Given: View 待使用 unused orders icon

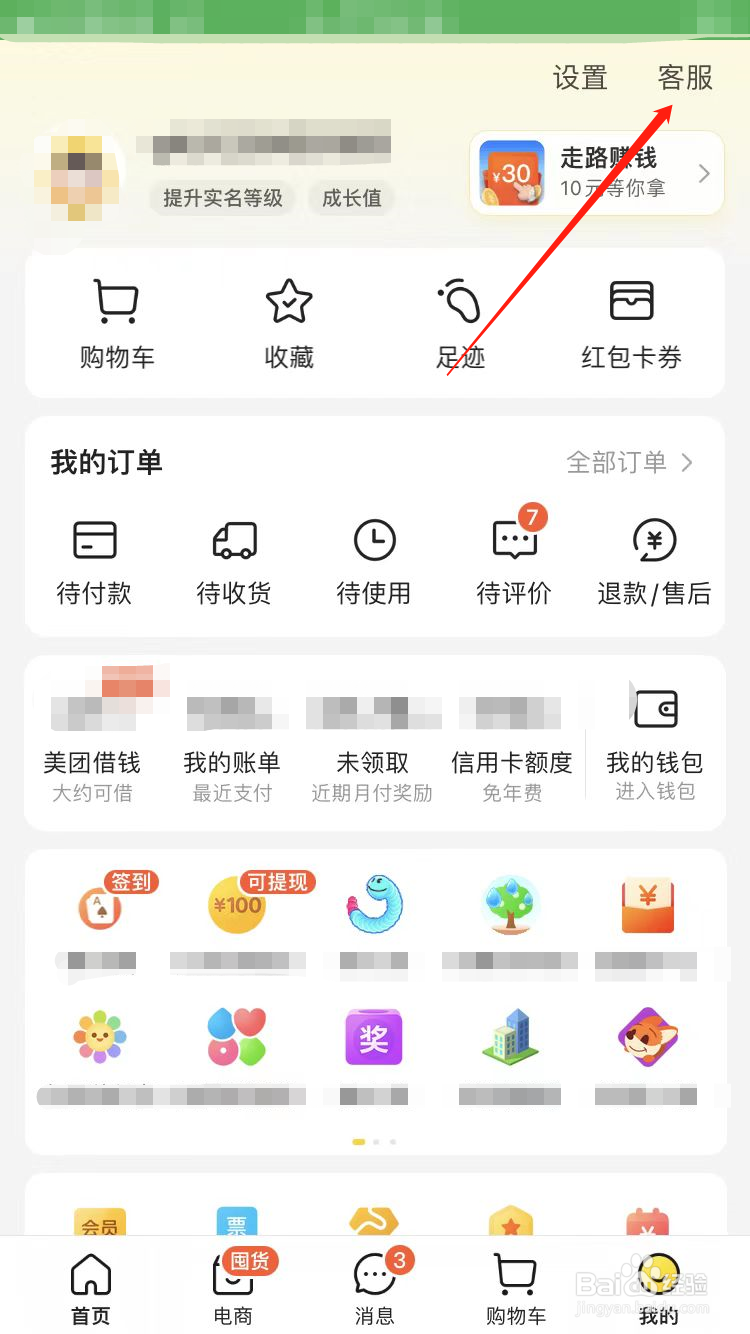Looking at the screenshot, I should 374,560.
